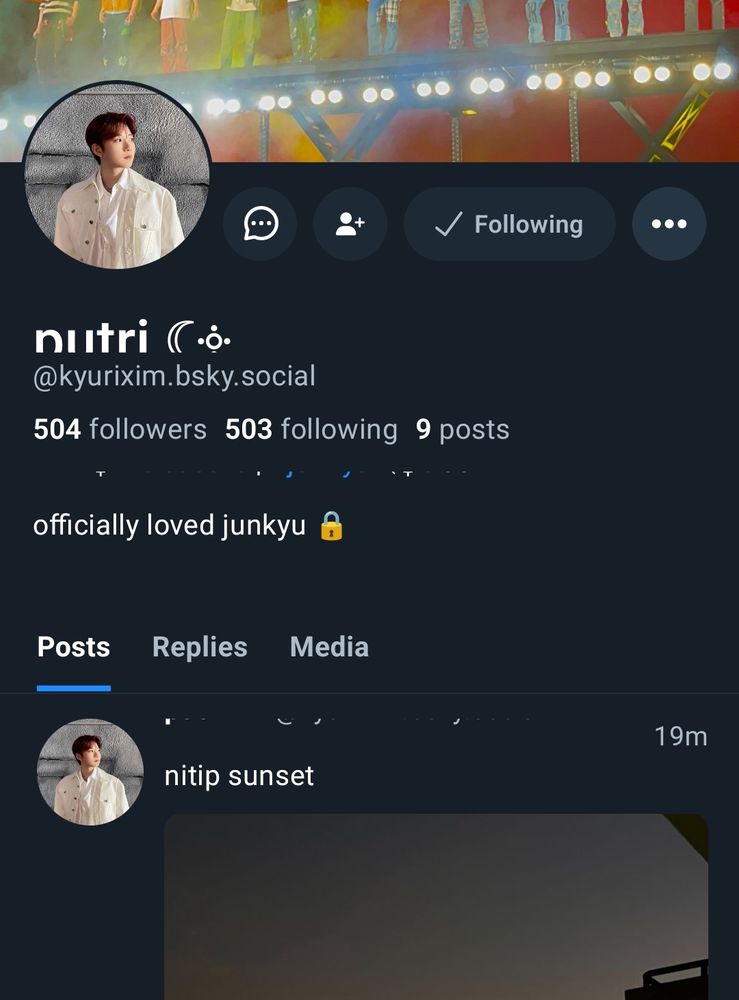
Task: Tap the Following button
Action: 509,224
